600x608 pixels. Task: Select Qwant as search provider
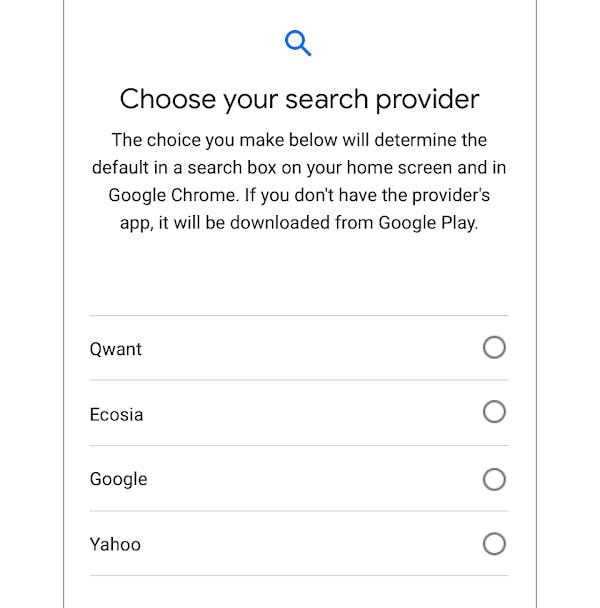494,348
